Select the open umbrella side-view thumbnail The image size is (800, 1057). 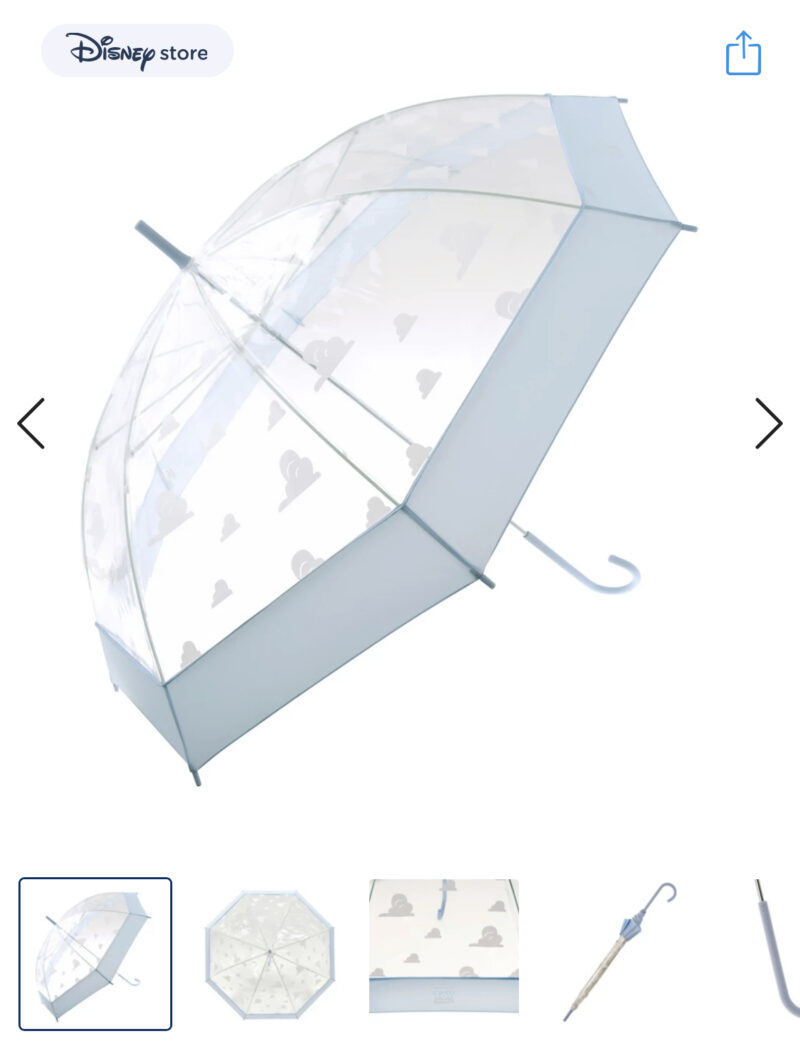tap(96, 953)
